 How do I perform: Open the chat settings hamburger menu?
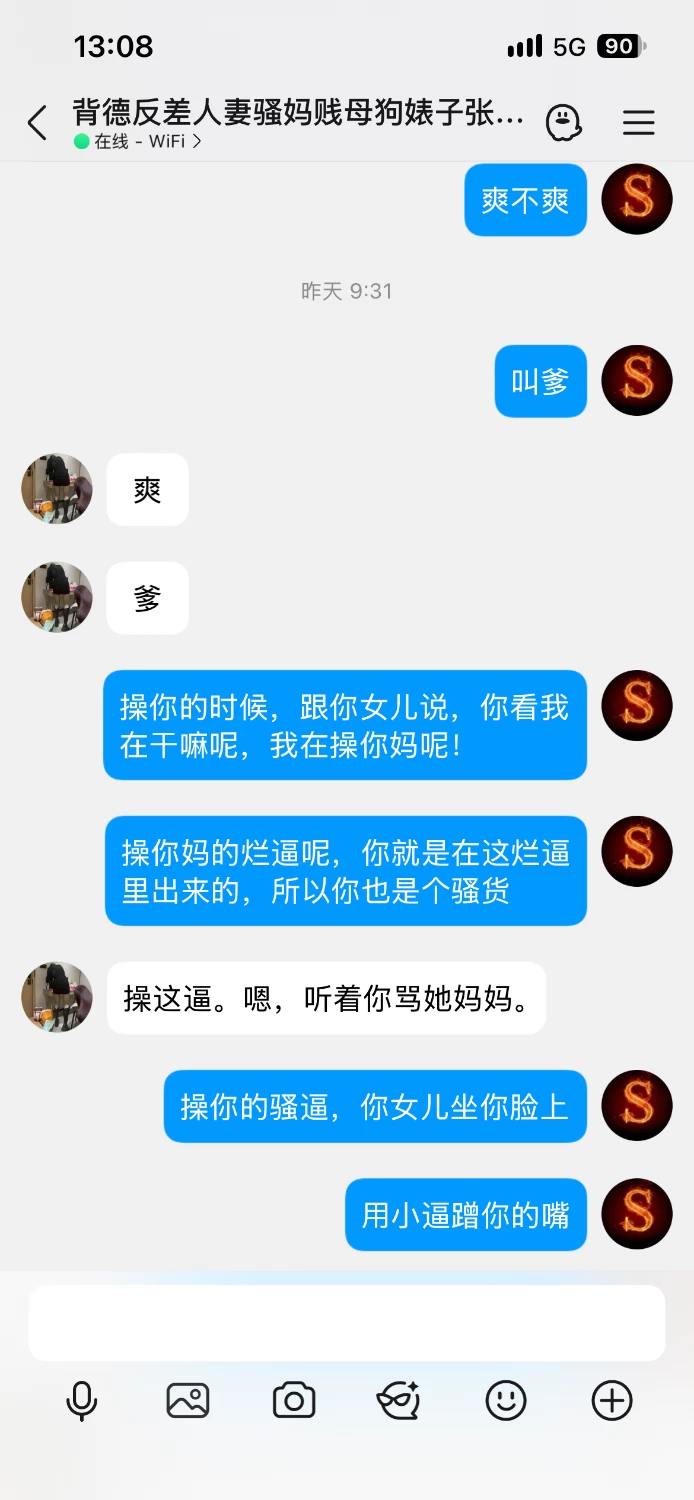[638, 123]
